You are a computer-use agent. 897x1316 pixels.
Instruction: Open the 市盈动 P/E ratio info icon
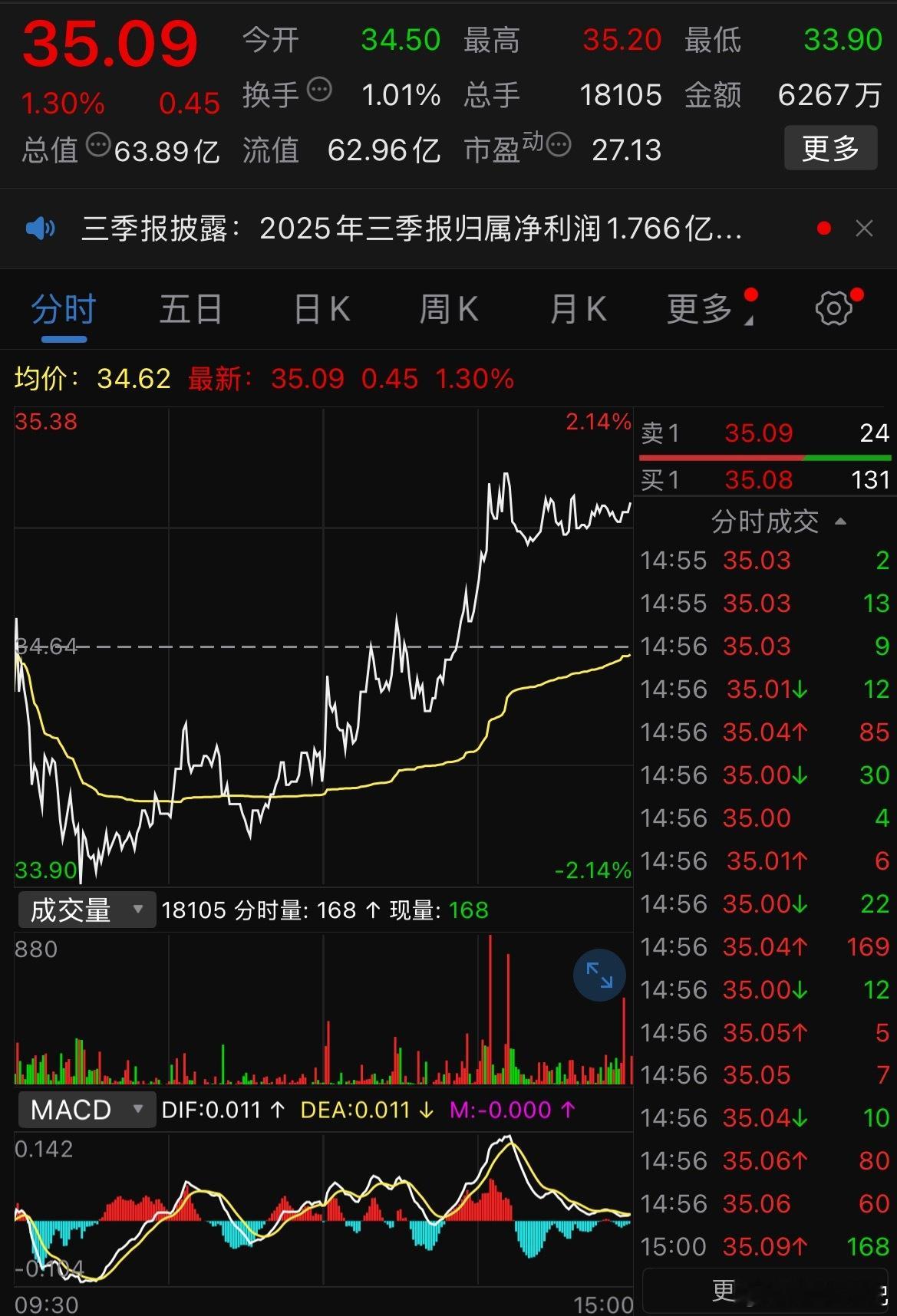(558, 144)
